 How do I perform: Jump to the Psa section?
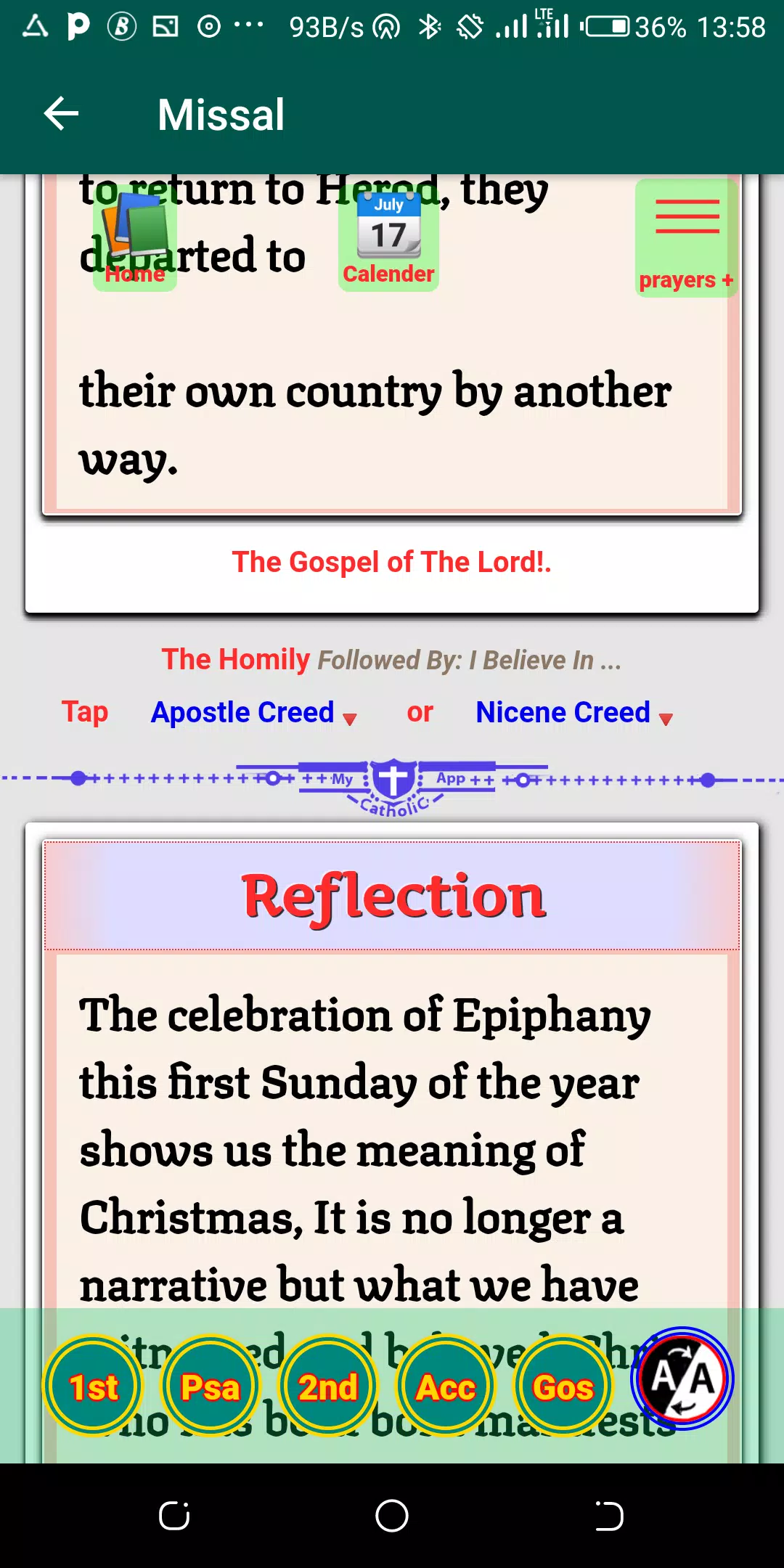pyautogui.click(x=211, y=1387)
